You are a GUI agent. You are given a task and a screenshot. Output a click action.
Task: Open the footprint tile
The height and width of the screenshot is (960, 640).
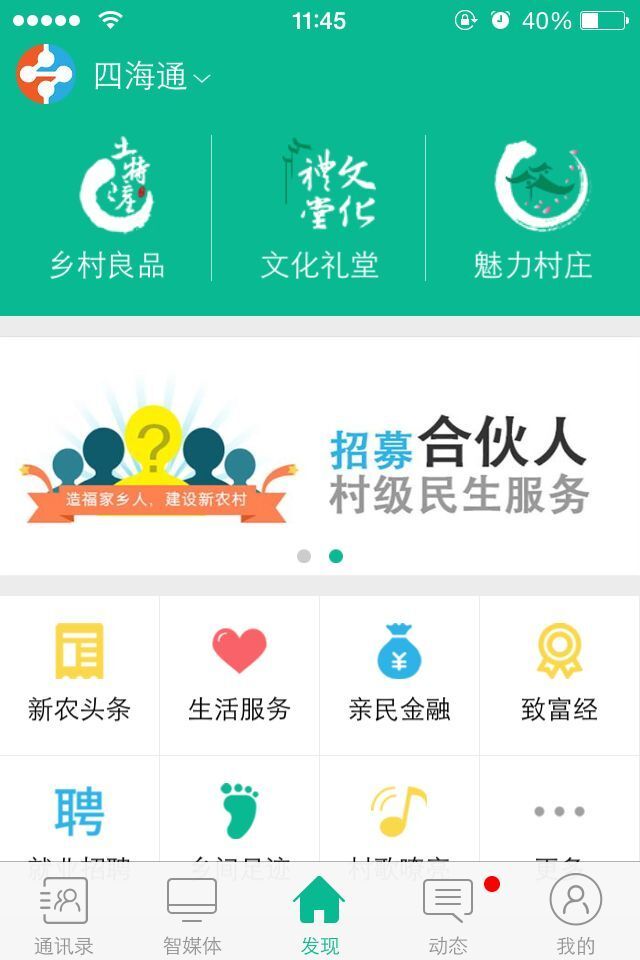239,812
